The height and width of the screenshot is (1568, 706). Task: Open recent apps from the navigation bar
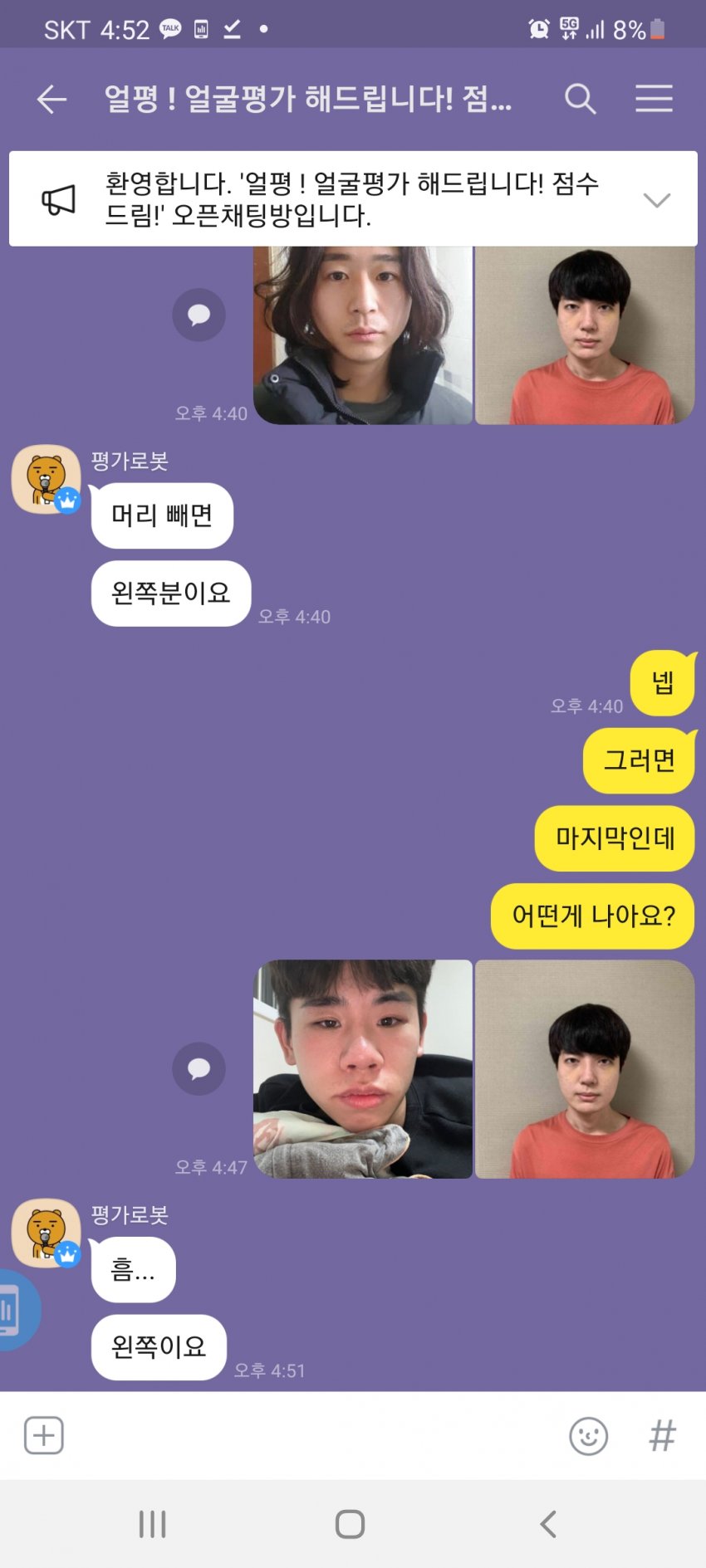(153, 1524)
